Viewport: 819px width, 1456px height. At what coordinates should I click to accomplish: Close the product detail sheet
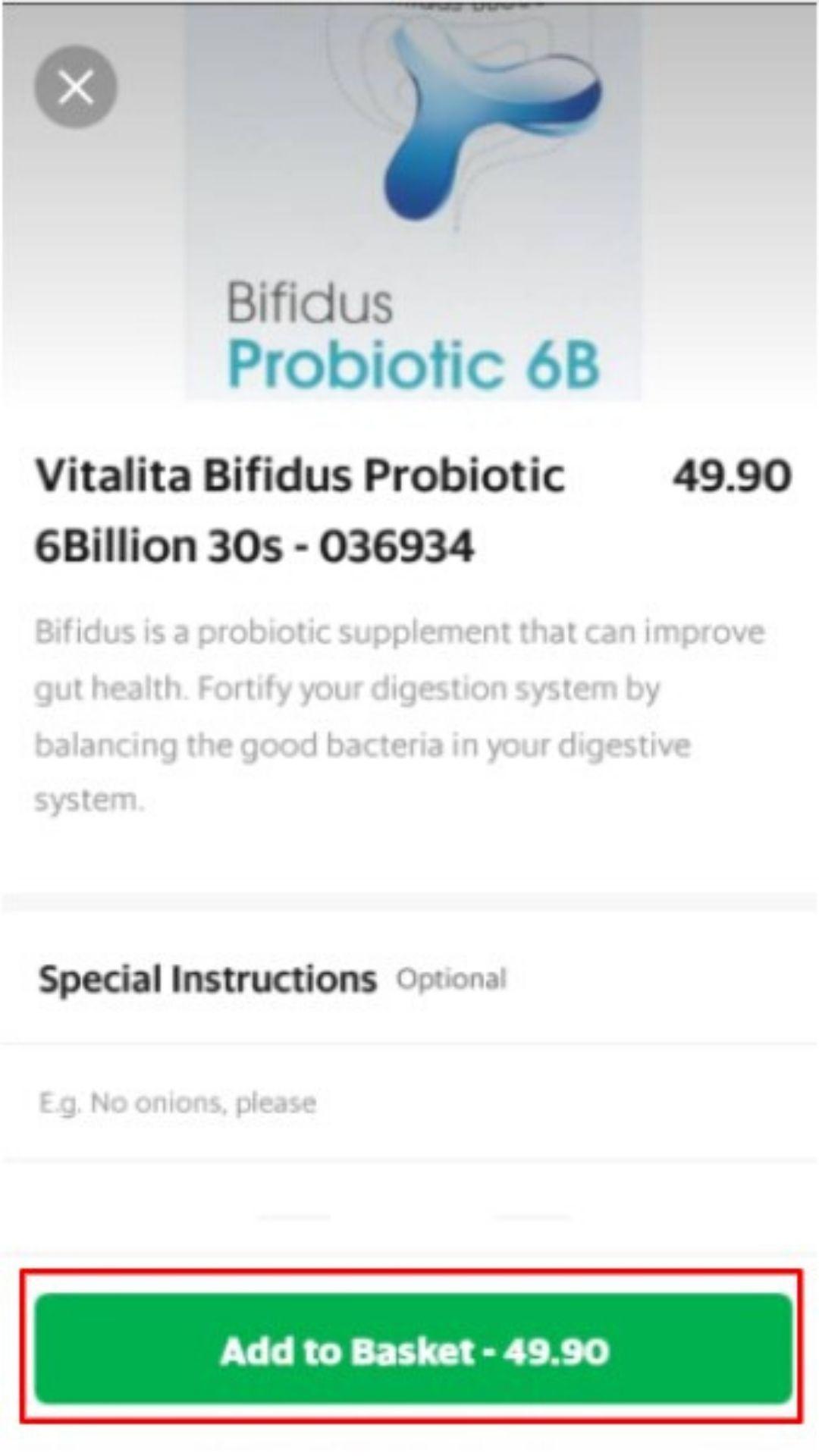coord(76,86)
